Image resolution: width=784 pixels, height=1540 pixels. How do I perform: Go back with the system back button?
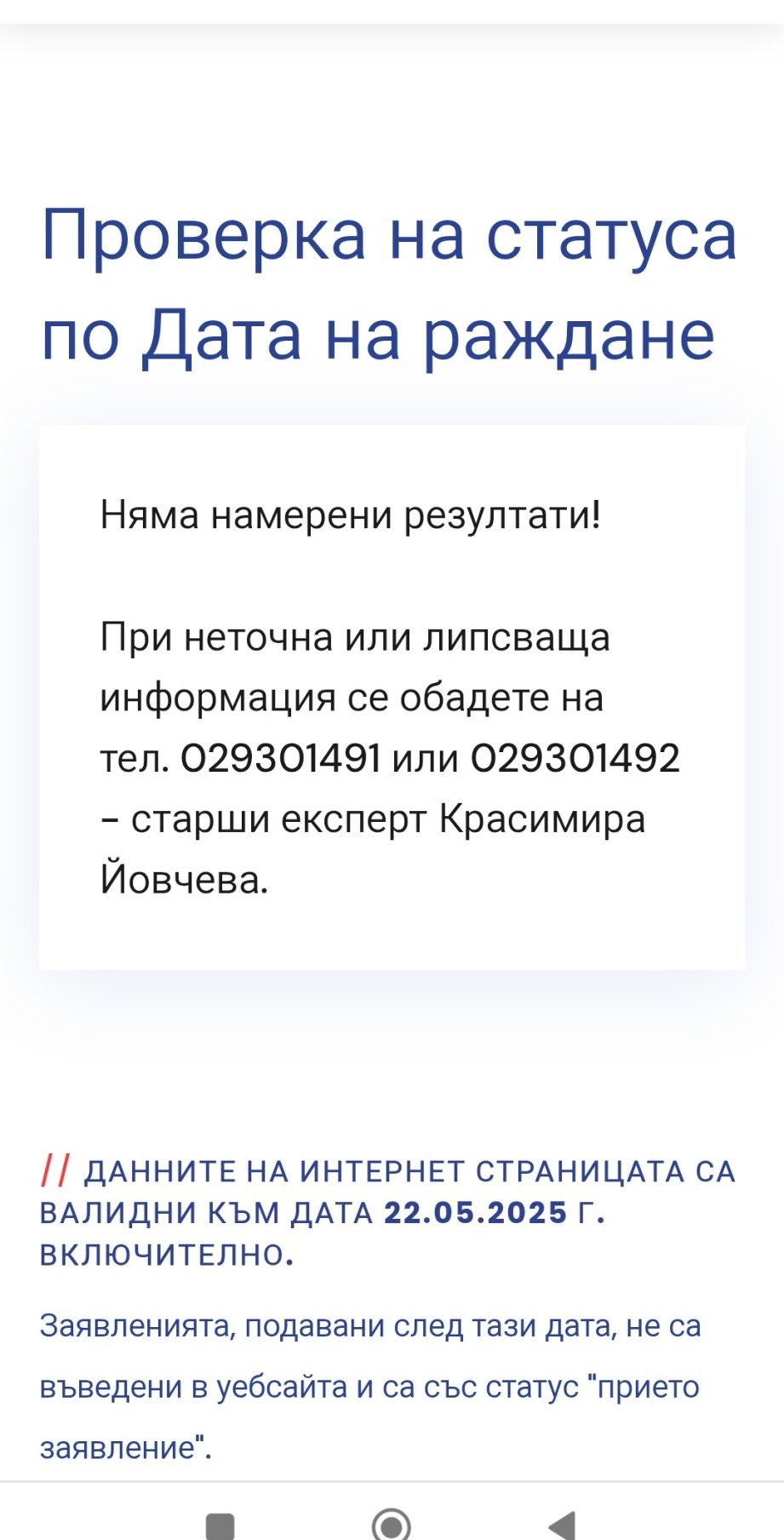(563, 1525)
